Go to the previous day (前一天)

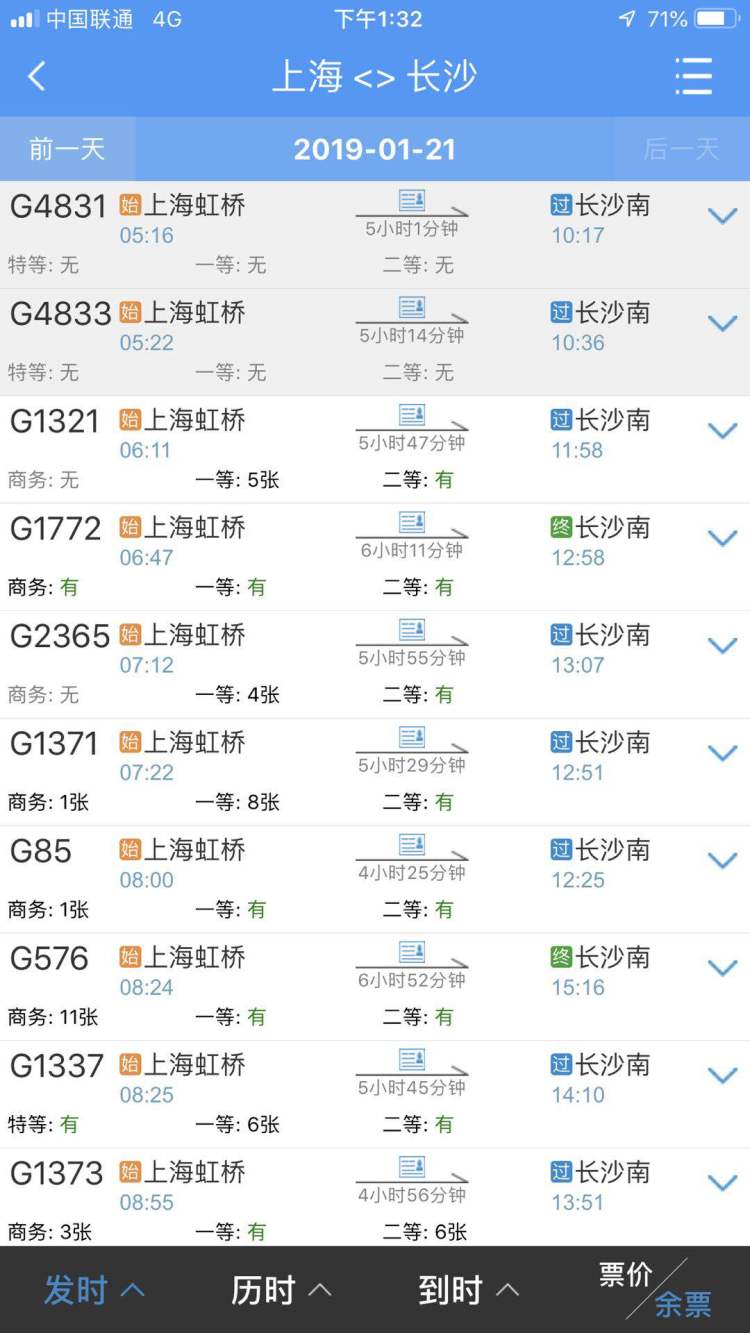(67, 149)
